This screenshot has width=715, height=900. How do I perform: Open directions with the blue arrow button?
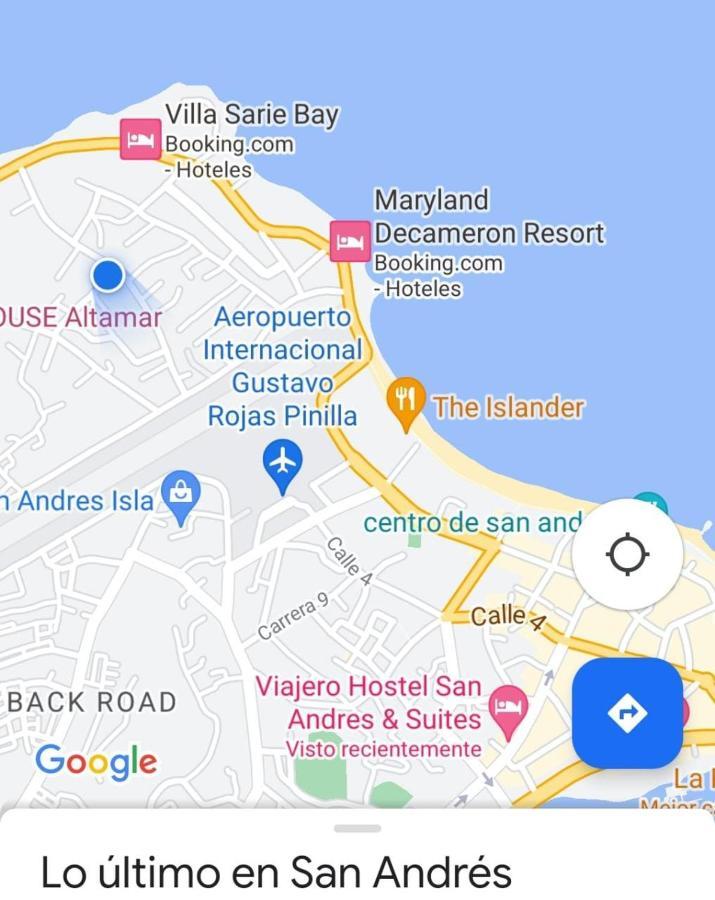coord(627,713)
